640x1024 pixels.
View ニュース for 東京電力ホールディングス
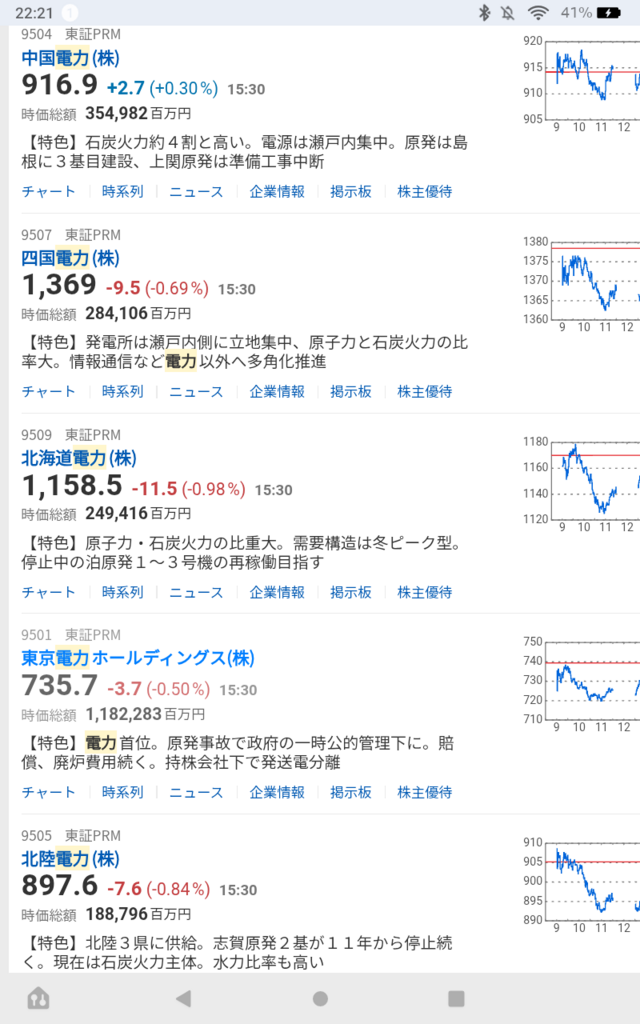click(x=196, y=792)
